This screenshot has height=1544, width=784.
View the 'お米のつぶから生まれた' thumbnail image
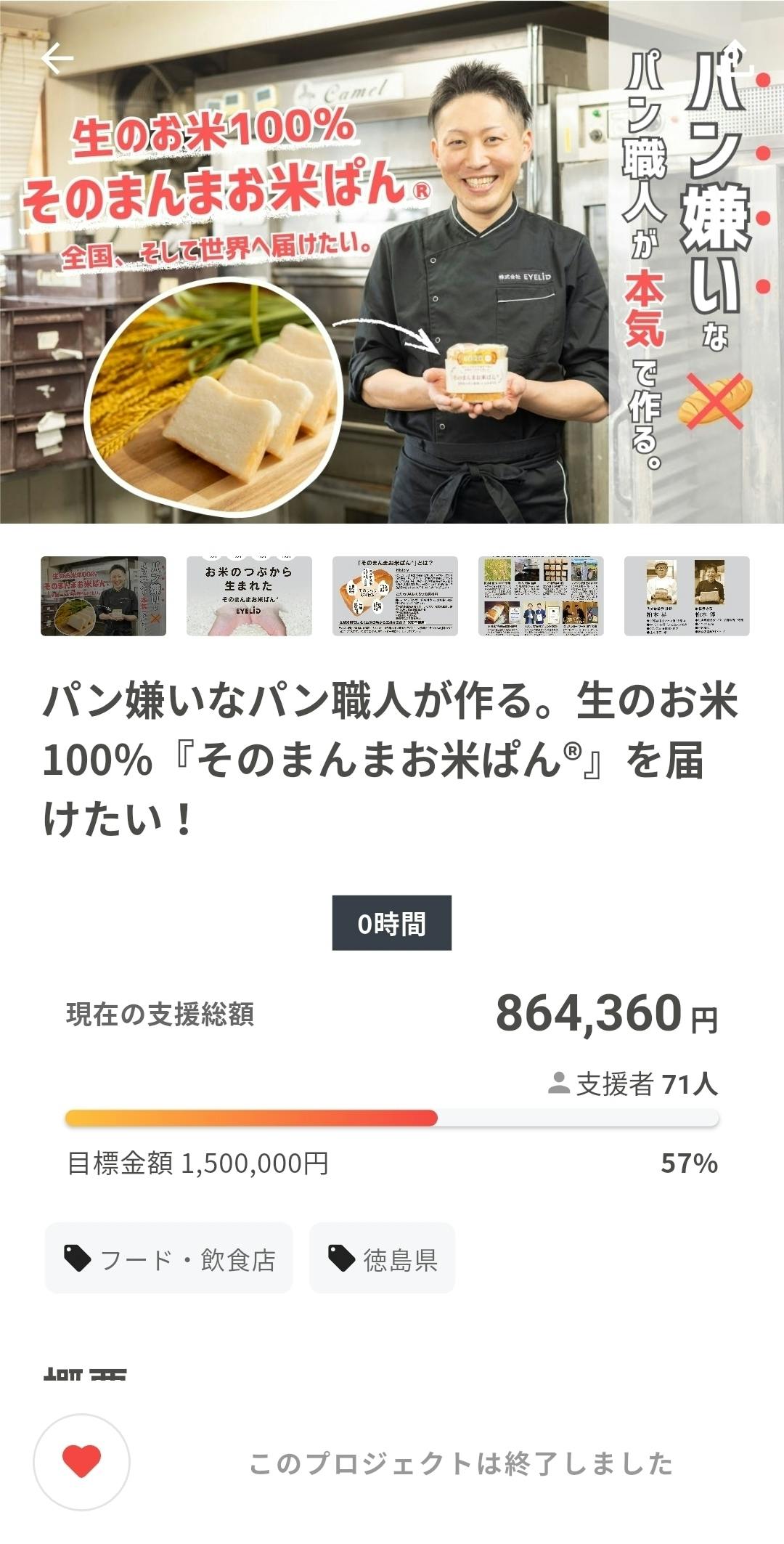(x=249, y=596)
